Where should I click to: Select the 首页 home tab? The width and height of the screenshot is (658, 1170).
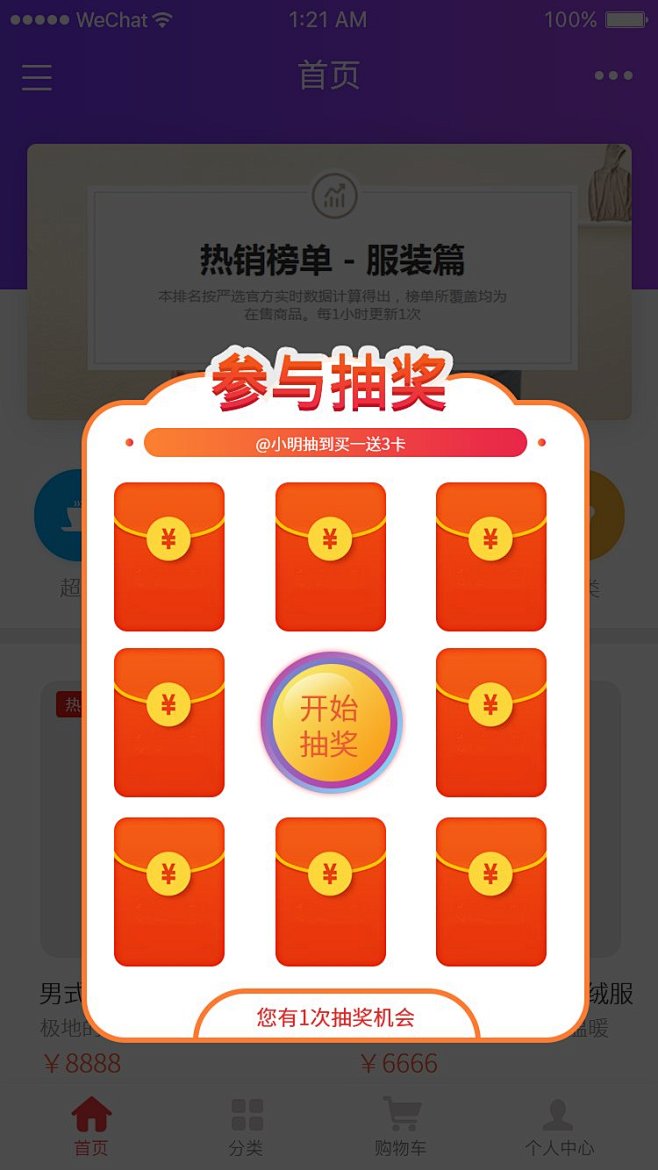click(91, 1126)
